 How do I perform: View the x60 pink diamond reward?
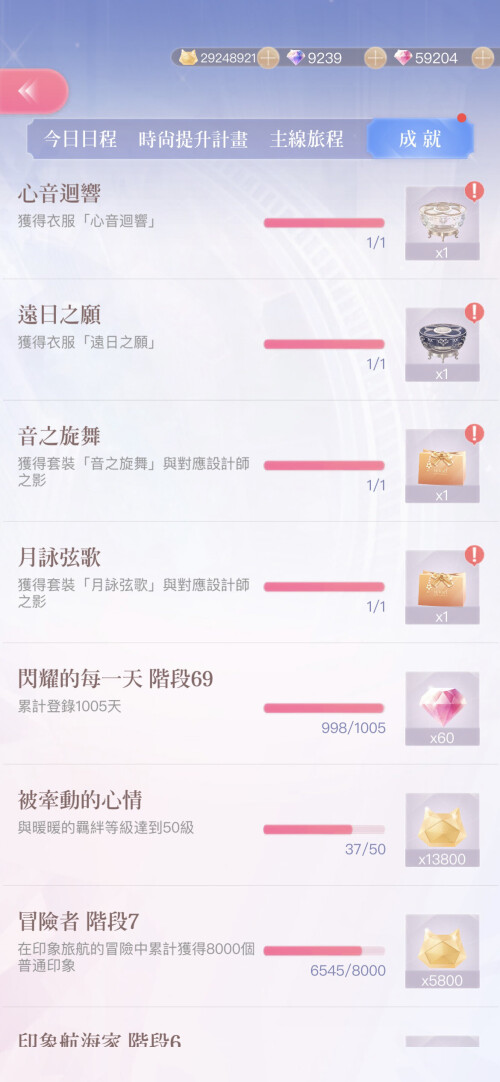pyautogui.click(x=442, y=709)
